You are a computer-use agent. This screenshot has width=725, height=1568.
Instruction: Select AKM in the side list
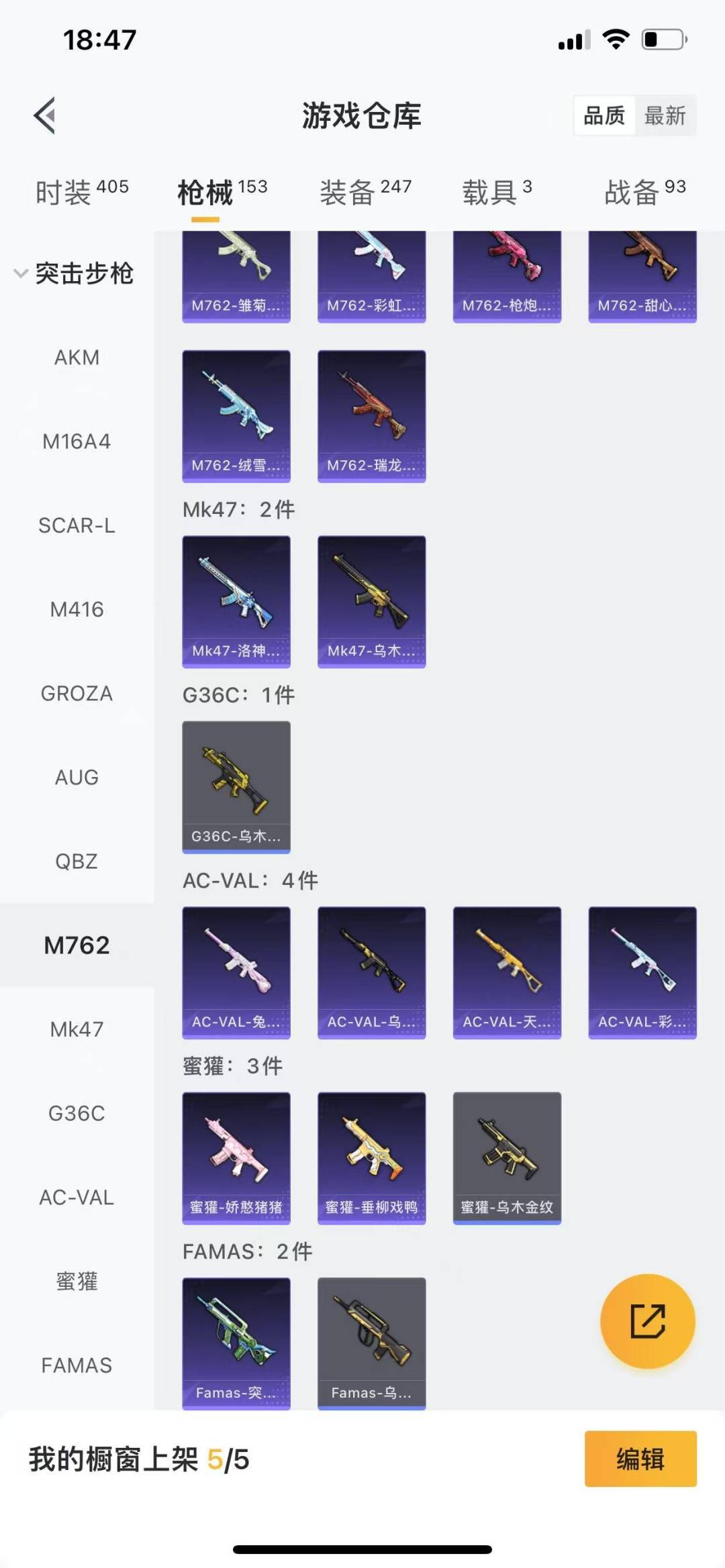click(77, 358)
